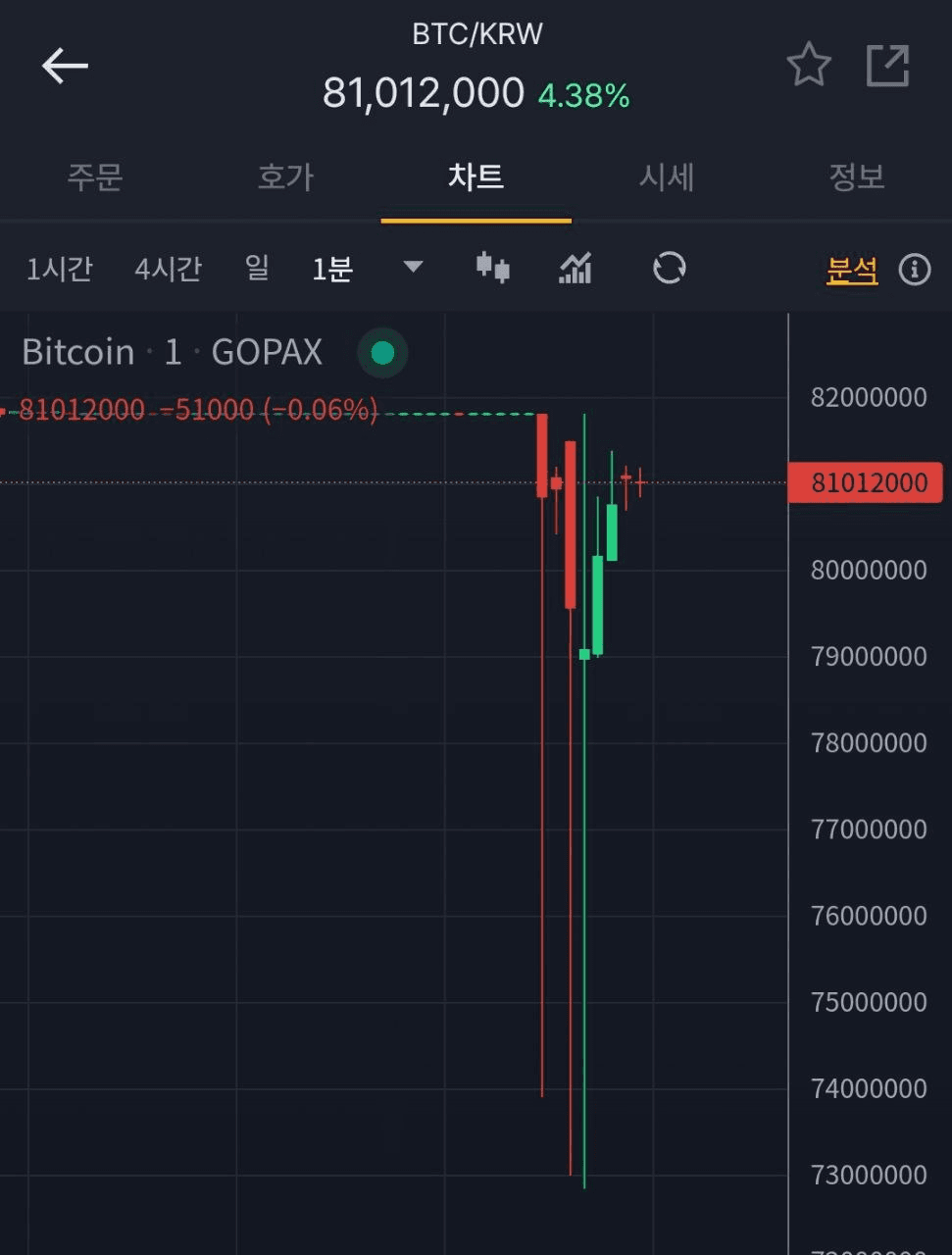Open the 분석 analysis link

tap(852, 270)
